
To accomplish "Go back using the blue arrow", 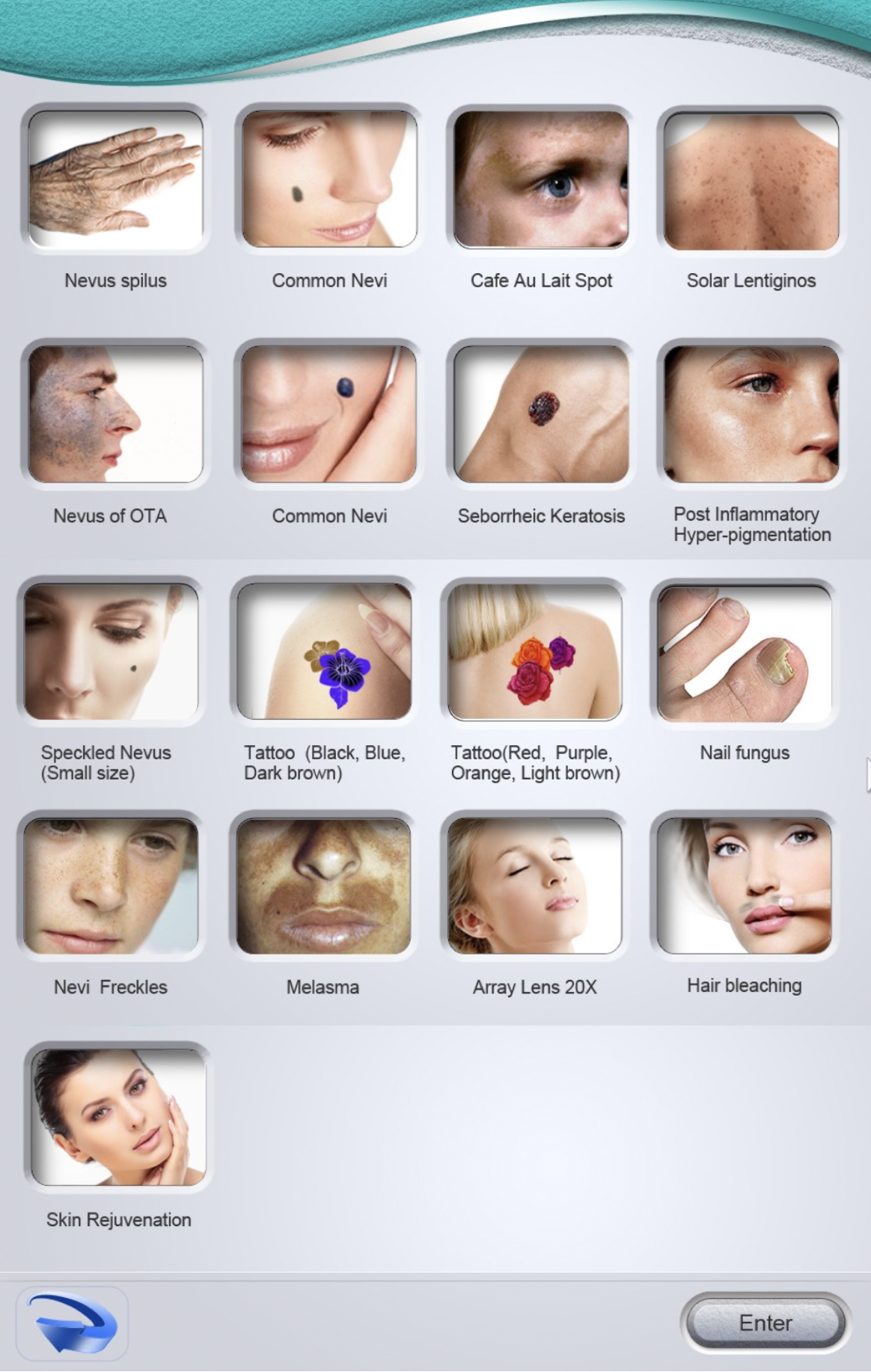I will (72, 1323).
